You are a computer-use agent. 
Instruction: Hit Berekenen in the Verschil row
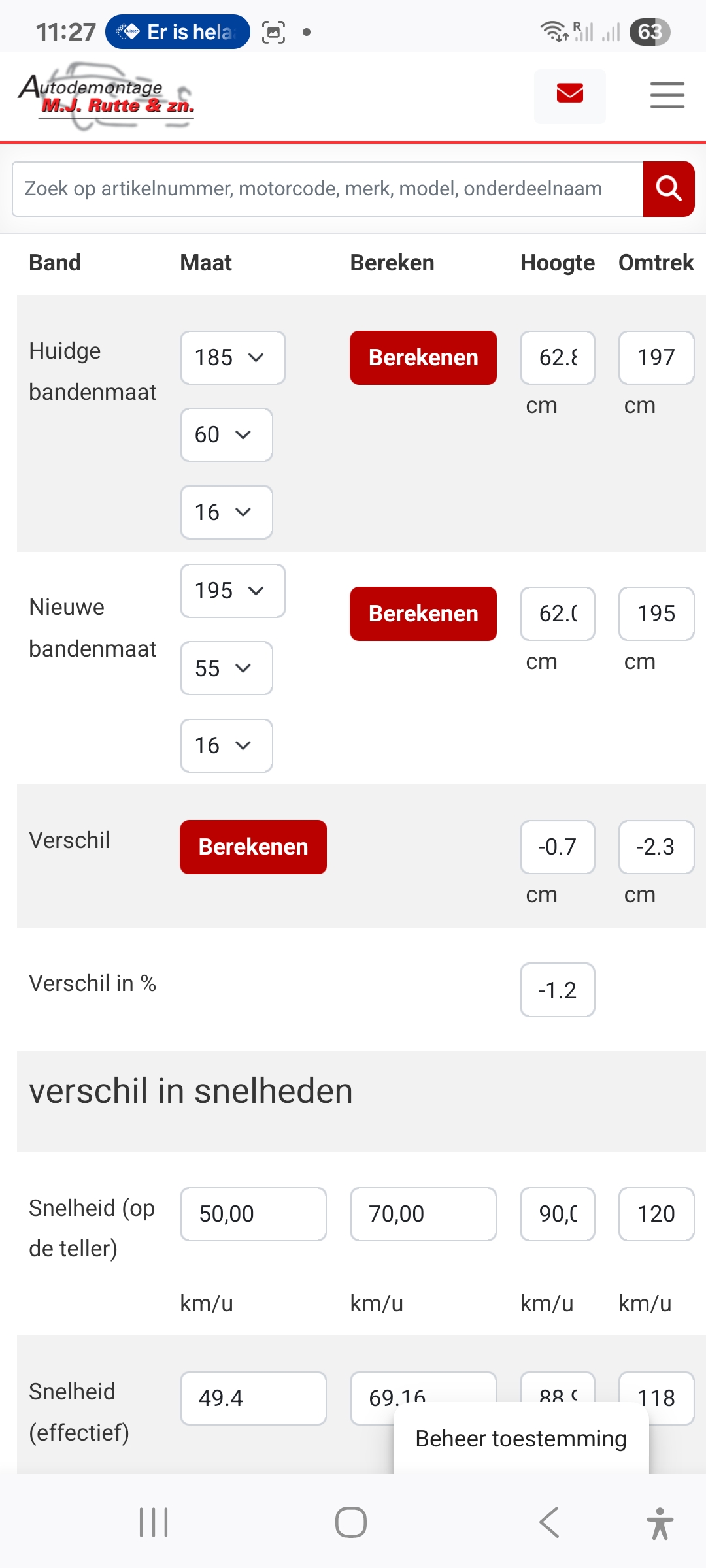coord(253,847)
